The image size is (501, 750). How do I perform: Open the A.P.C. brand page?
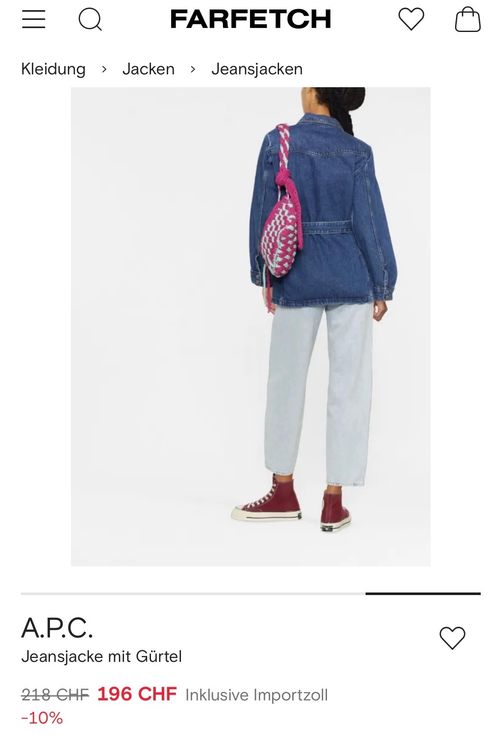[x=57, y=628]
